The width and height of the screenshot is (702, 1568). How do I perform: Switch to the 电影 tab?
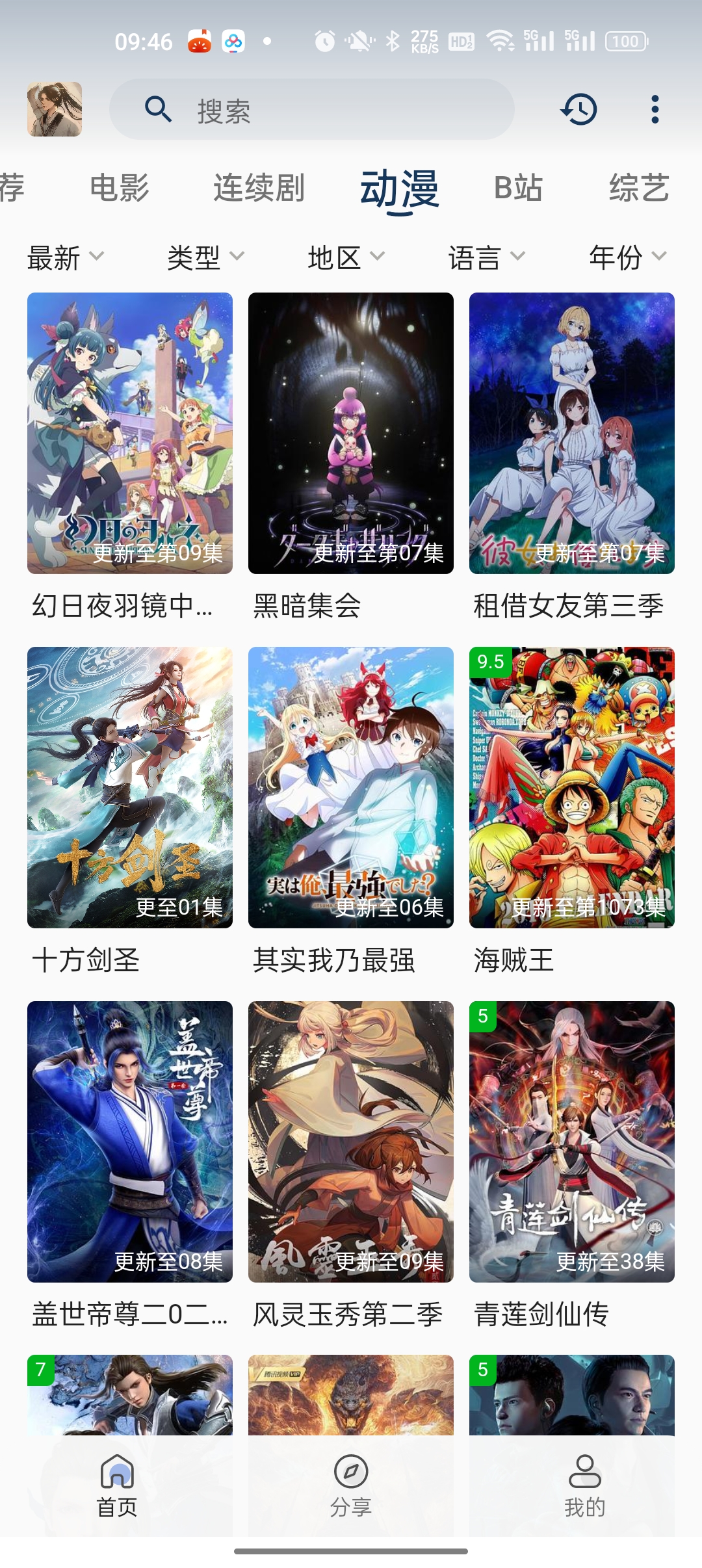click(x=120, y=188)
